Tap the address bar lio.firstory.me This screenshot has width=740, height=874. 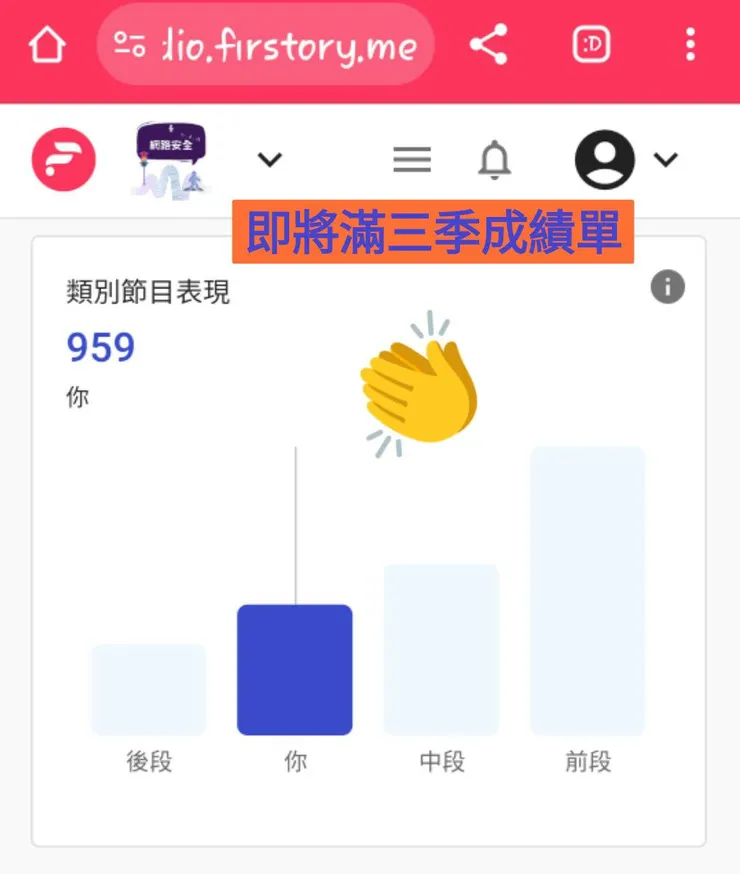pos(290,44)
